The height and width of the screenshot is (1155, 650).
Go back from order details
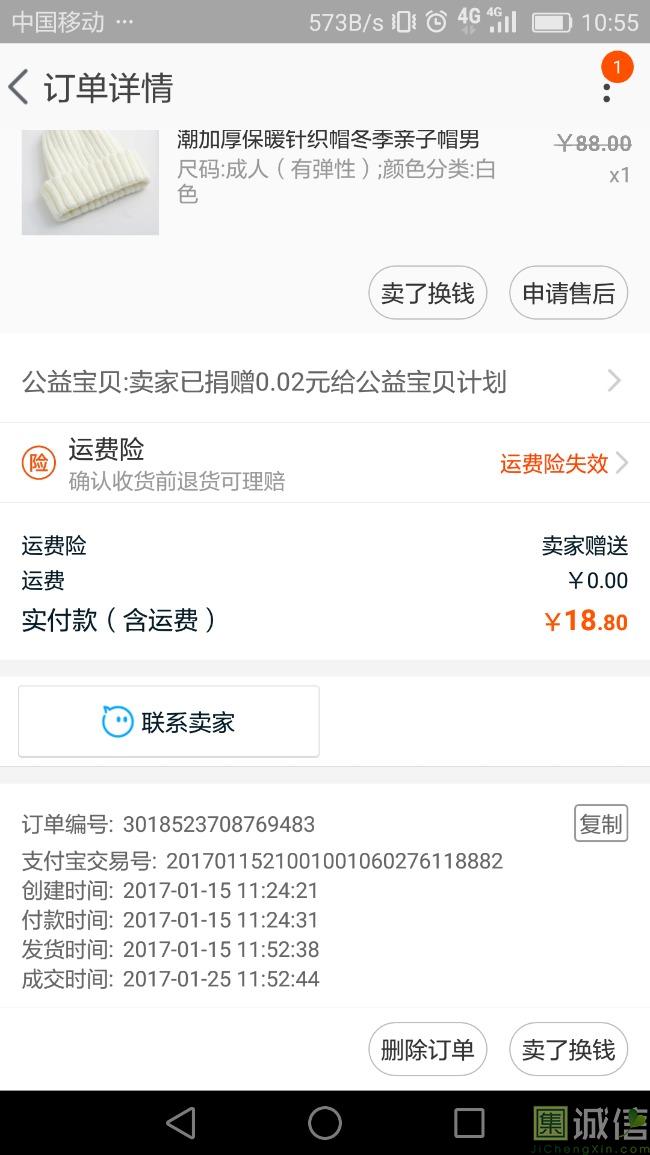pos(20,88)
